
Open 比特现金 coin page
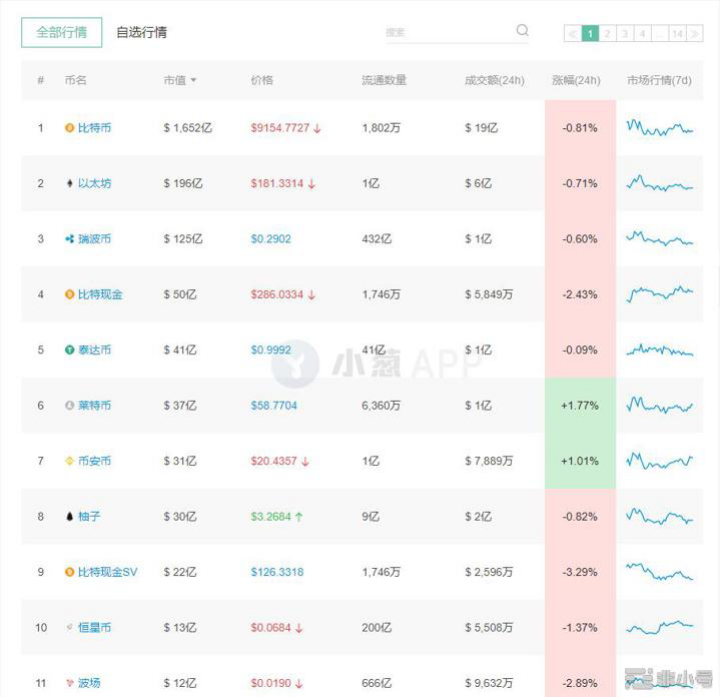coord(100,295)
